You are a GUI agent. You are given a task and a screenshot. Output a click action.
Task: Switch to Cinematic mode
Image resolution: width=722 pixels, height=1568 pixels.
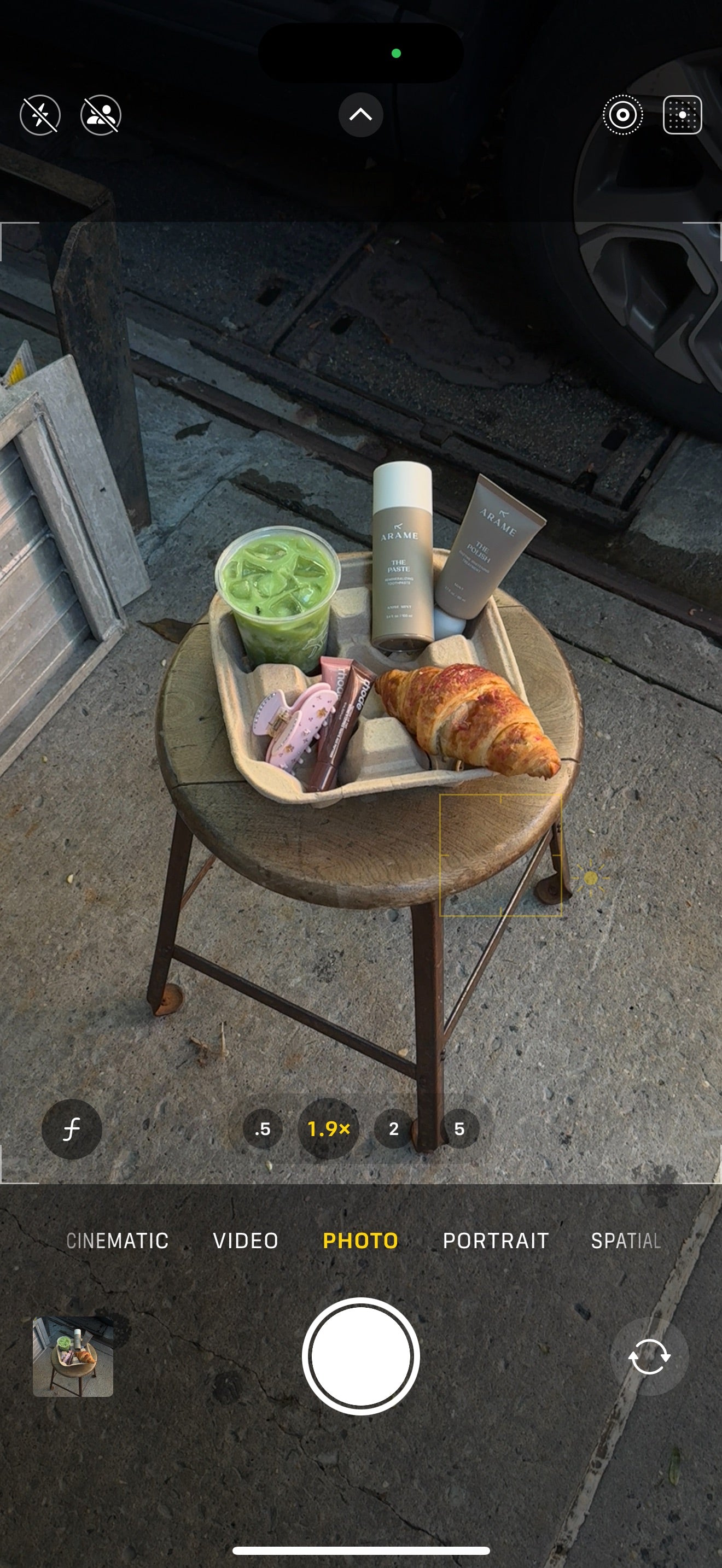117,1241
